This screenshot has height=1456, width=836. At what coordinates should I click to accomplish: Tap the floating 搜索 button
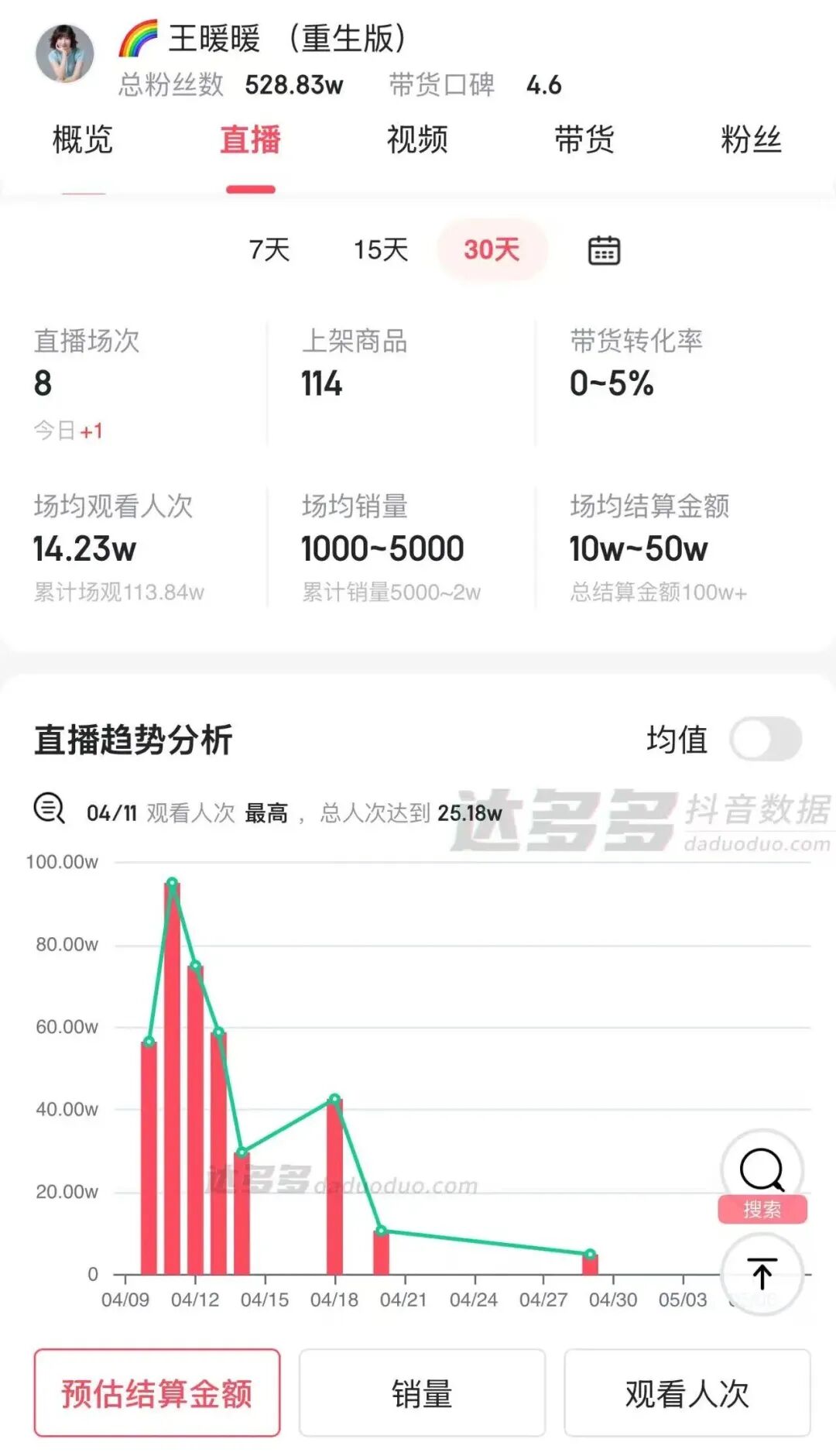coord(762,1177)
